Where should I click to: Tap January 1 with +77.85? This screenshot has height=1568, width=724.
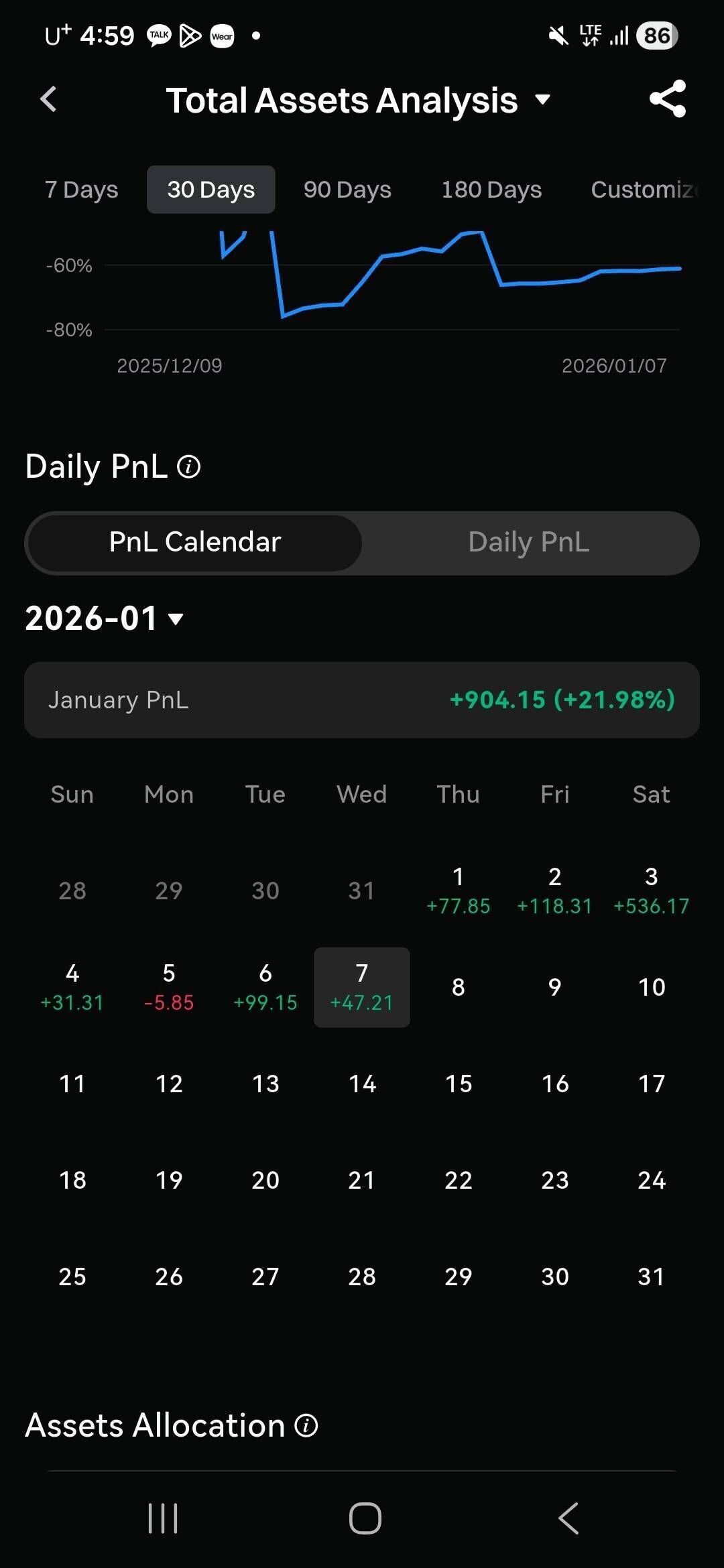pos(459,891)
